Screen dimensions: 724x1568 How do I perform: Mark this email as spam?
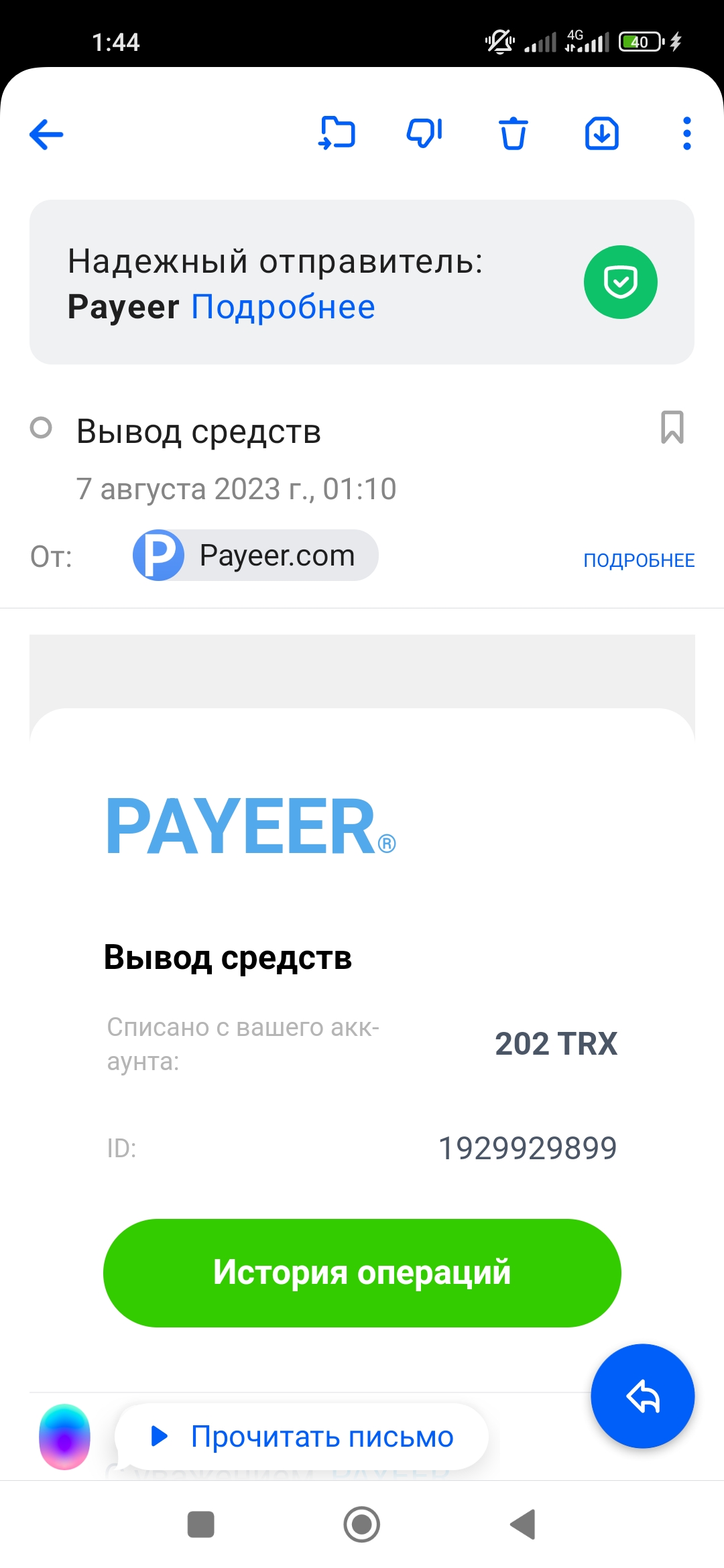tap(424, 133)
